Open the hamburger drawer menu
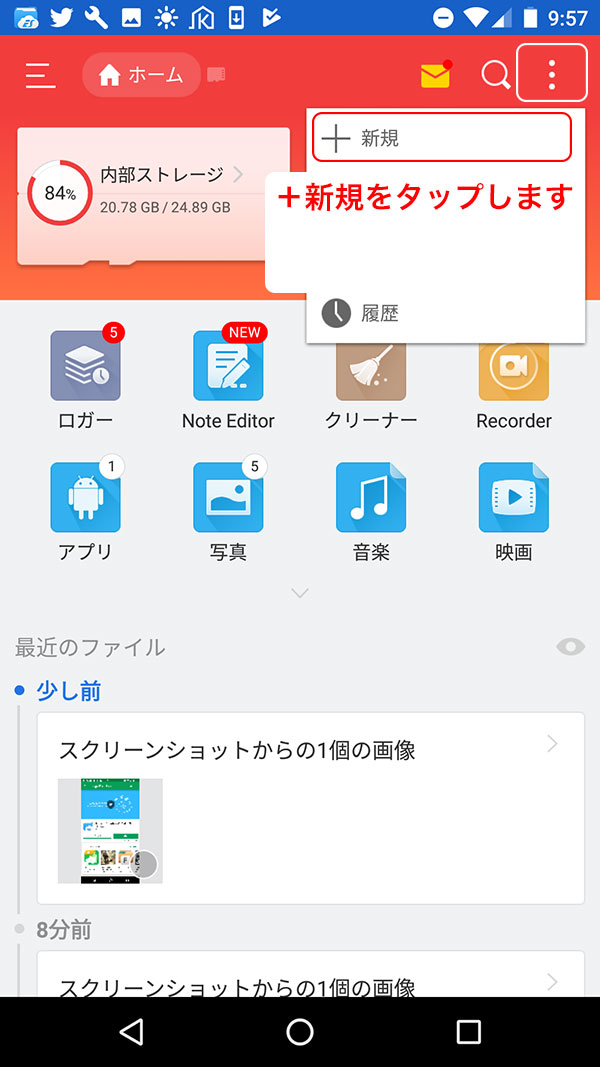 tap(40, 75)
